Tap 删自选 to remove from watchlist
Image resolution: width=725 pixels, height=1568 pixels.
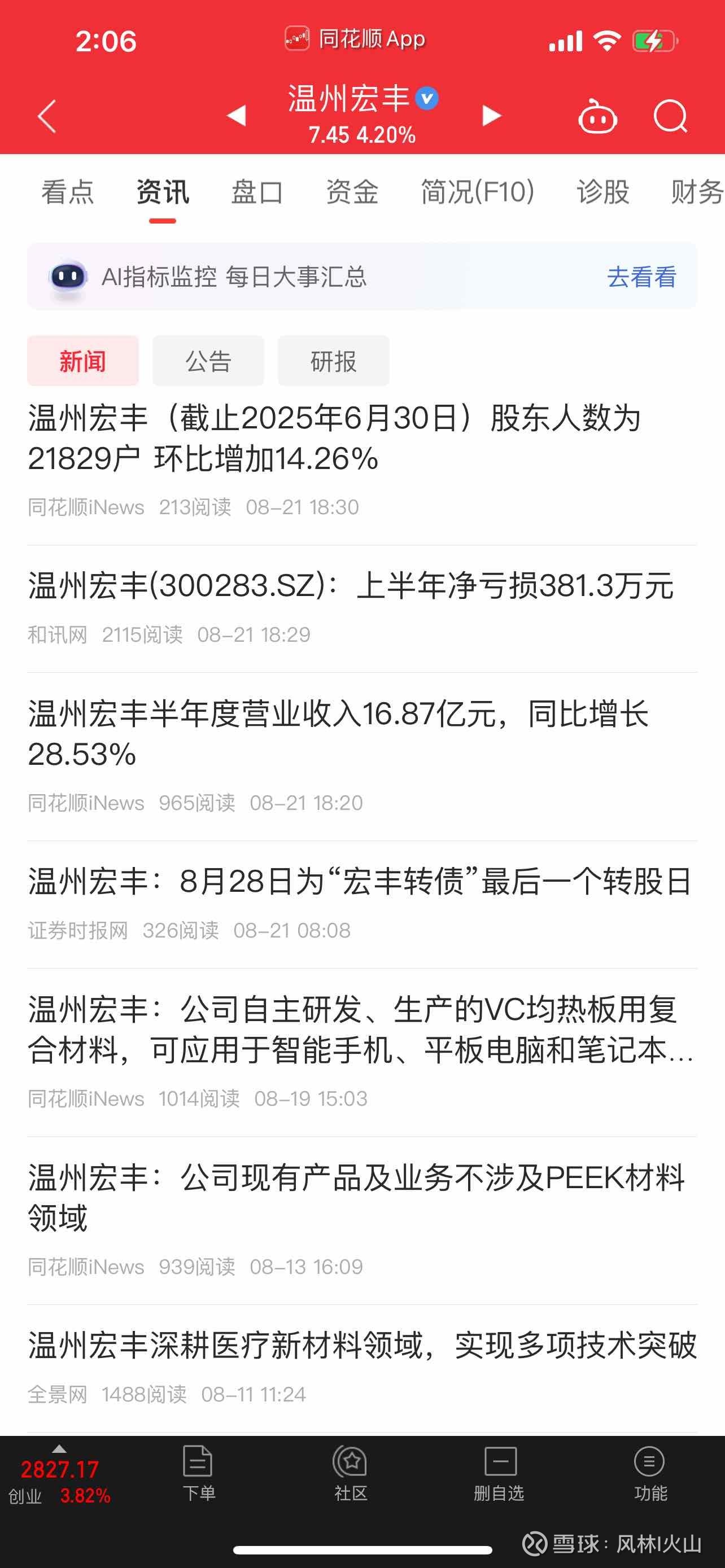pyautogui.click(x=499, y=1473)
